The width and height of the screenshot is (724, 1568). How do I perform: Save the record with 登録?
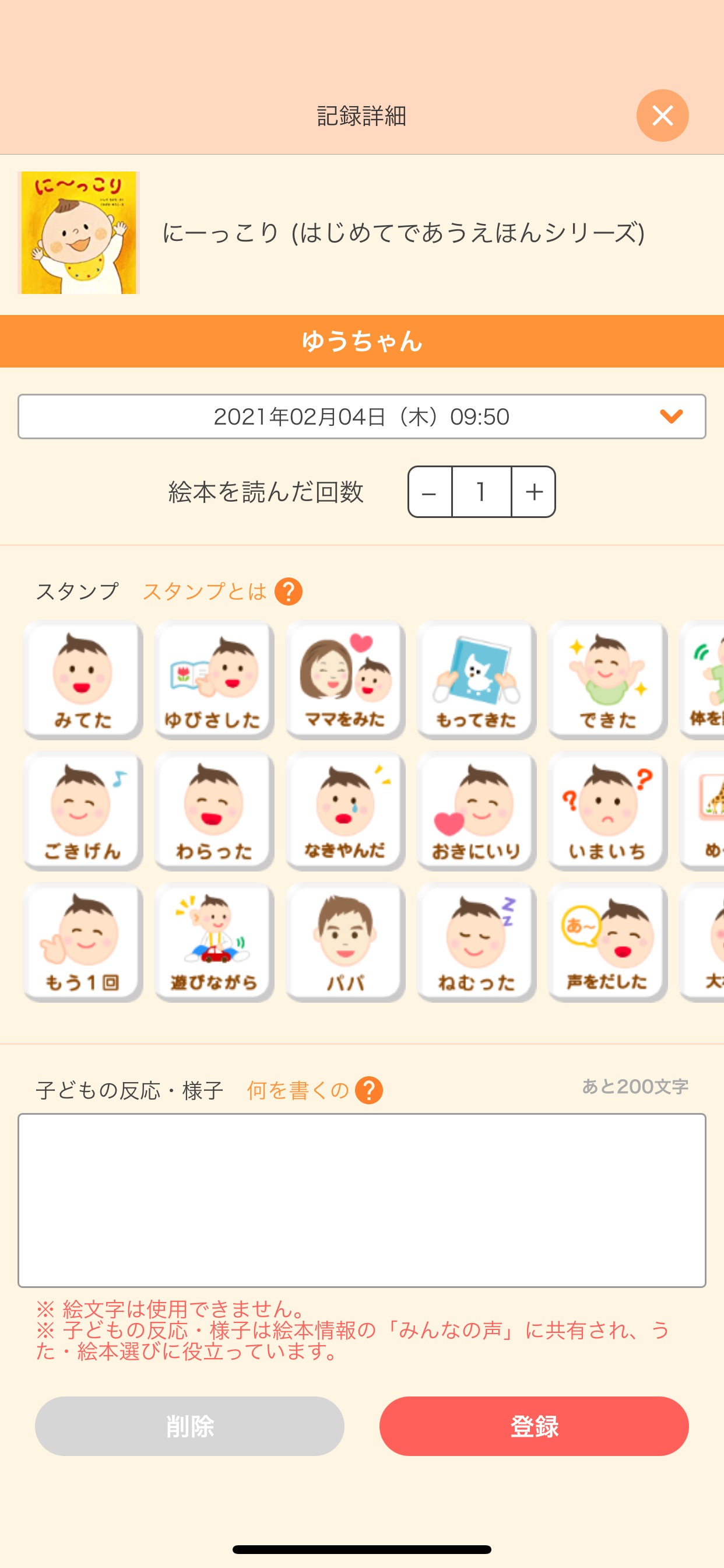tap(533, 1426)
